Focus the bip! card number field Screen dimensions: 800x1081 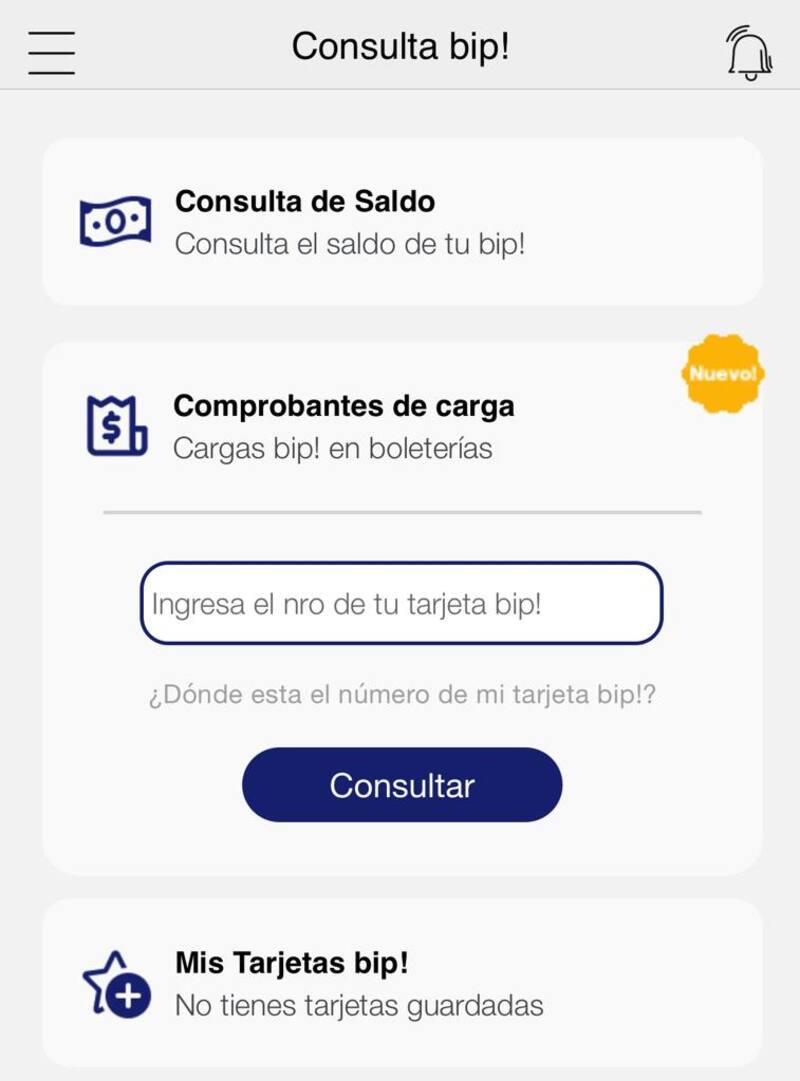[x=402, y=604]
